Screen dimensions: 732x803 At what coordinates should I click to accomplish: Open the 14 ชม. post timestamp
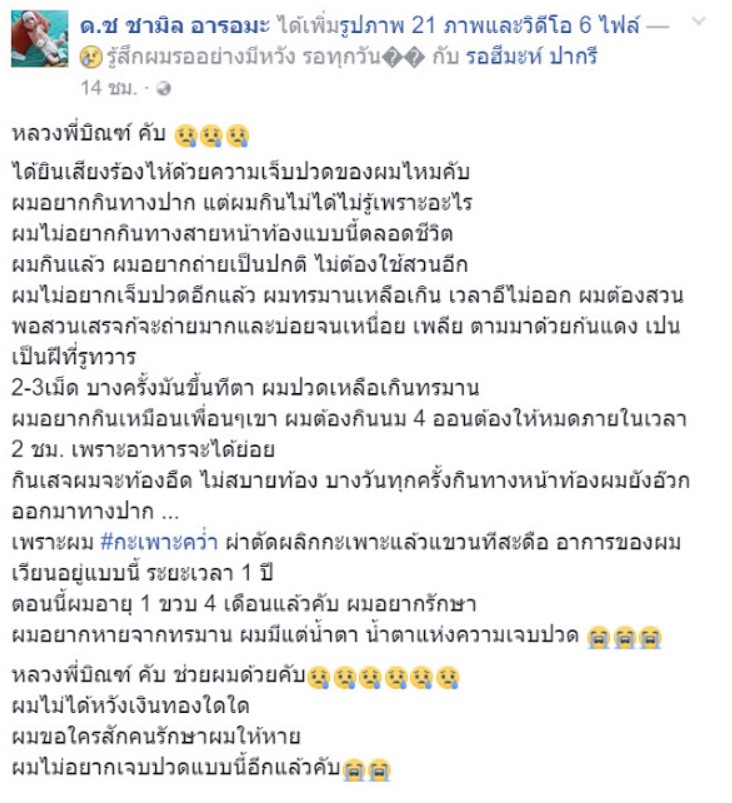(x=103, y=88)
